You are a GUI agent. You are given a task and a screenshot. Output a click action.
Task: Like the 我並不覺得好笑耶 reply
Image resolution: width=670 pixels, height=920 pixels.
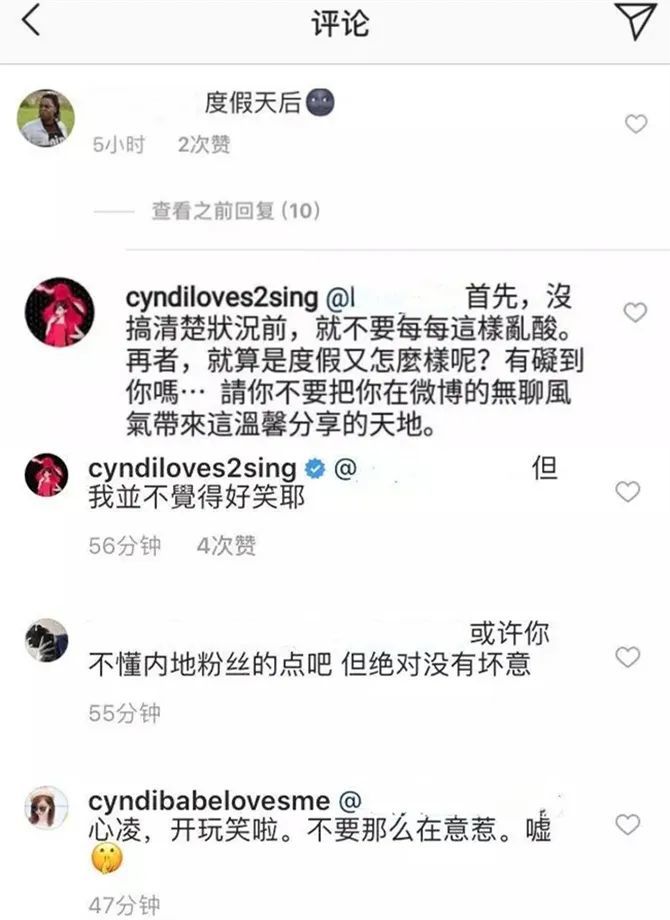coord(627,491)
